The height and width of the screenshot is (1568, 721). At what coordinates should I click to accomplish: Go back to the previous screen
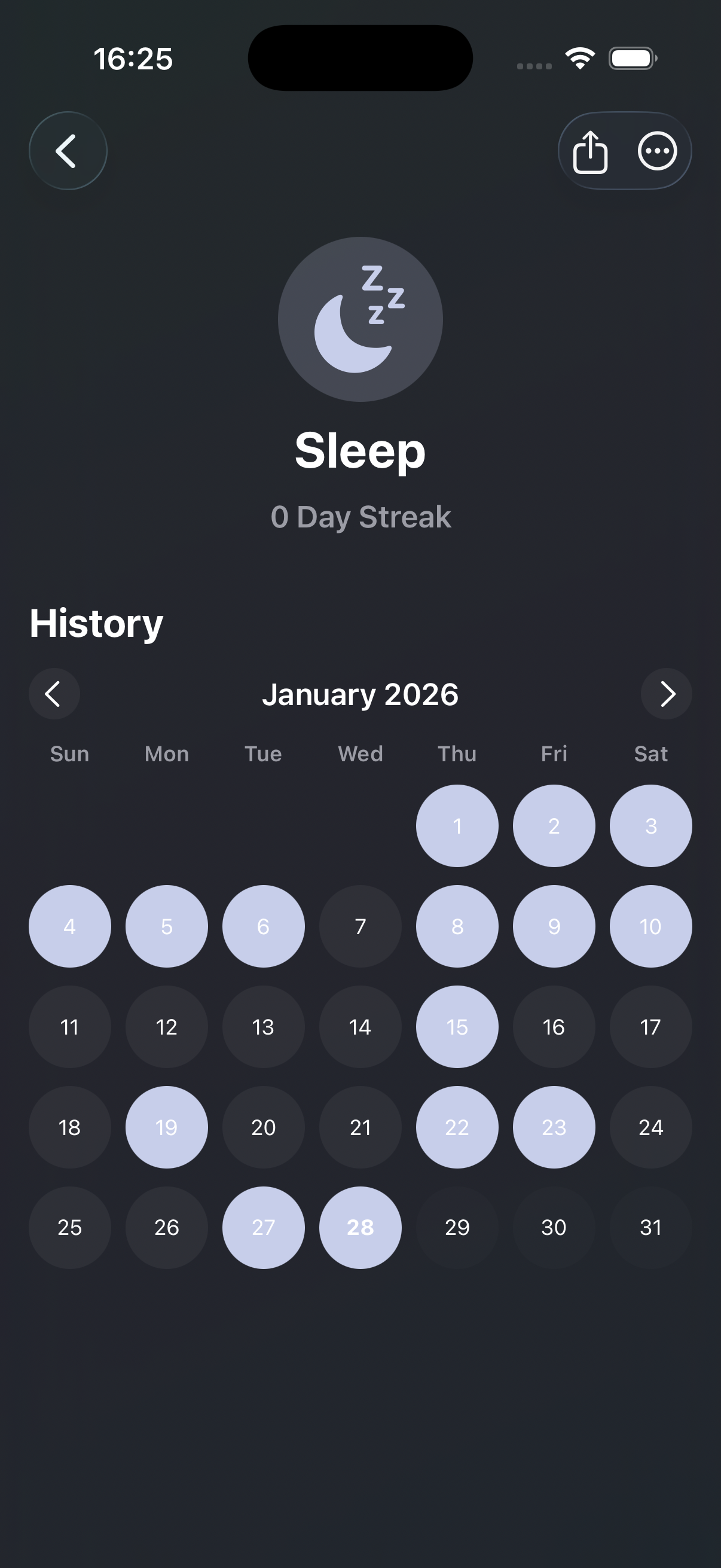click(68, 151)
